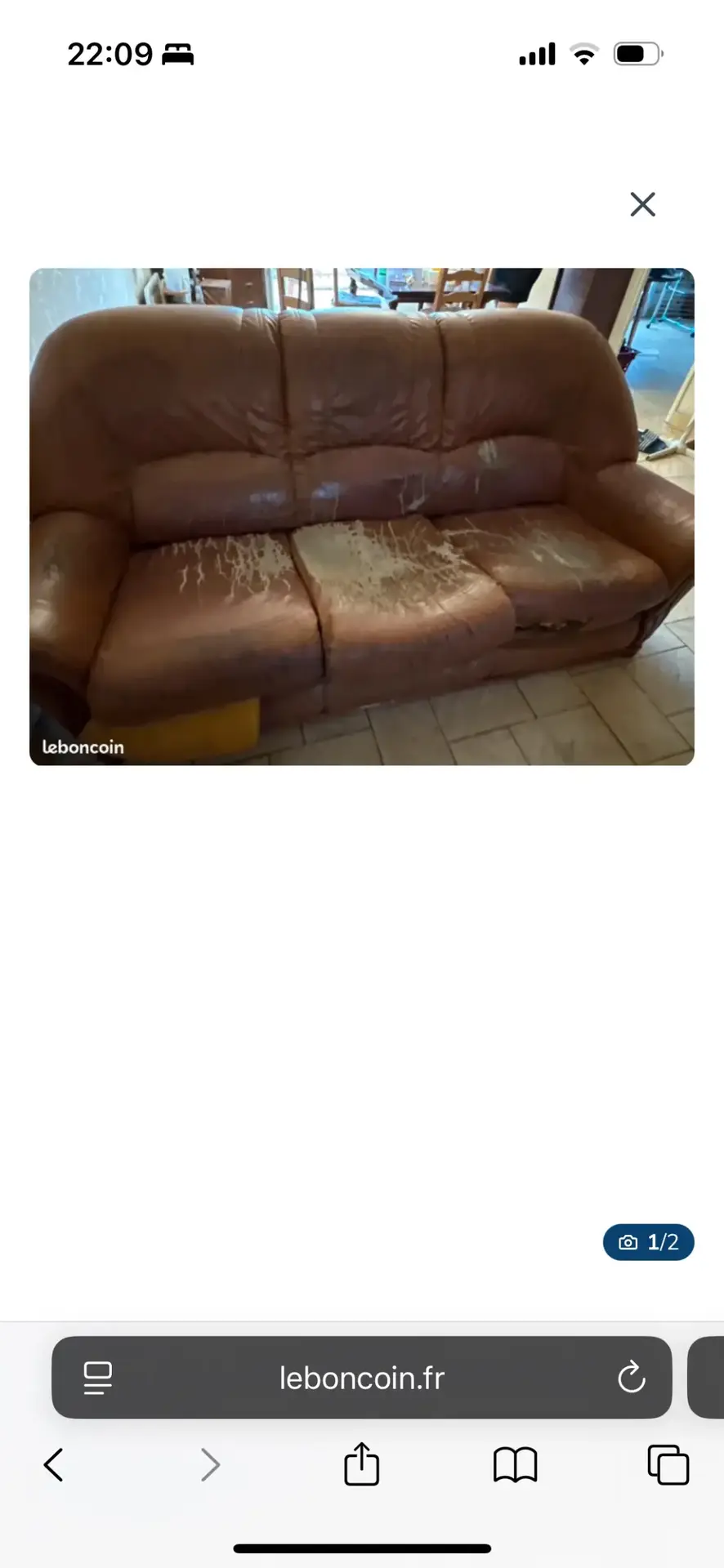This screenshot has height=1568, width=724.
Task: Tap the sofa photo
Action: click(362, 516)
